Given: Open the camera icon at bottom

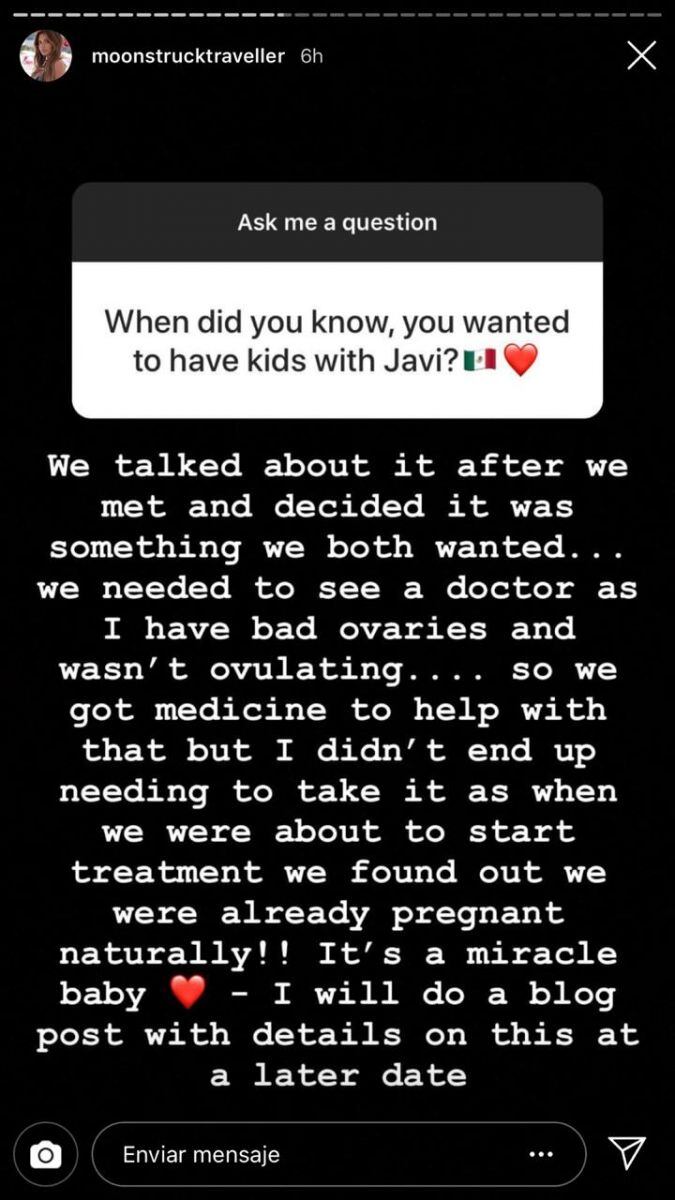Looking at the screenshot, I should coord(45,1155).
